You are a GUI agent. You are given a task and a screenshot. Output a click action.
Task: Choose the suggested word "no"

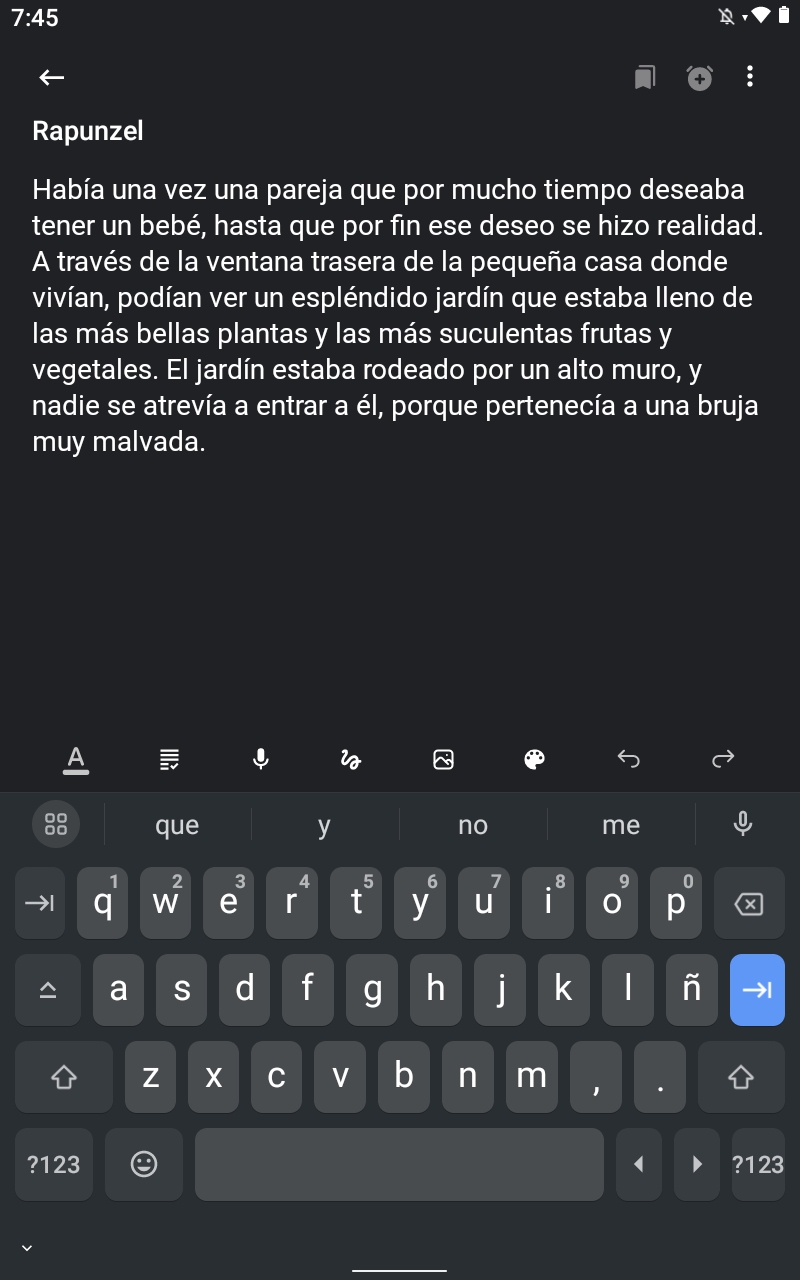pos(473,825)
